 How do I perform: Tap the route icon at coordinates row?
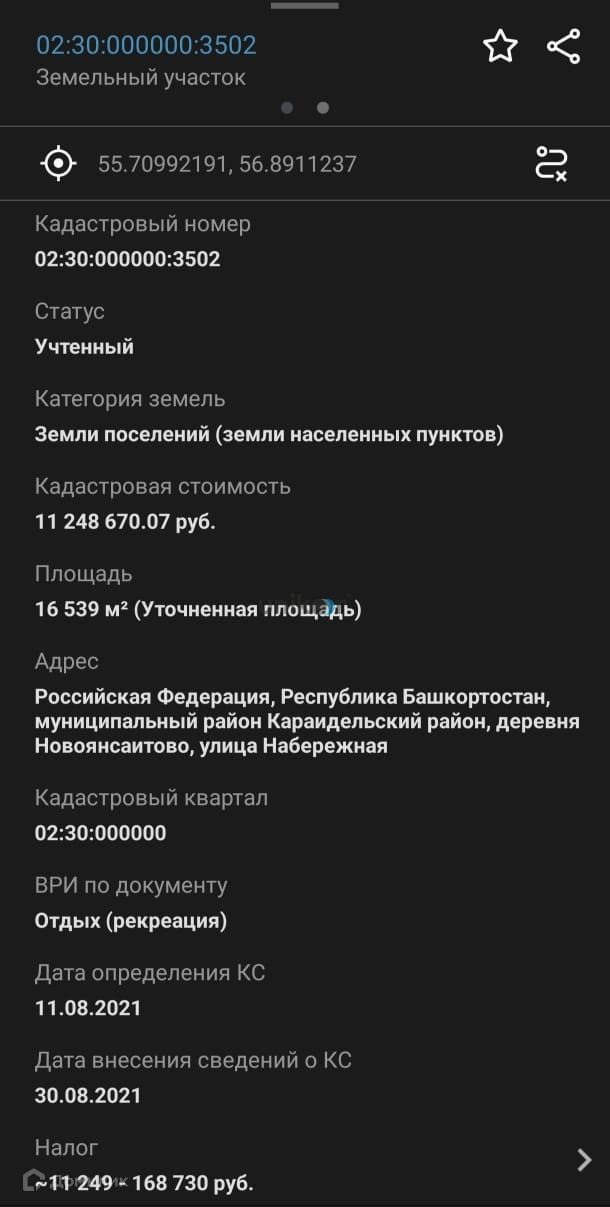pos(551,163)
